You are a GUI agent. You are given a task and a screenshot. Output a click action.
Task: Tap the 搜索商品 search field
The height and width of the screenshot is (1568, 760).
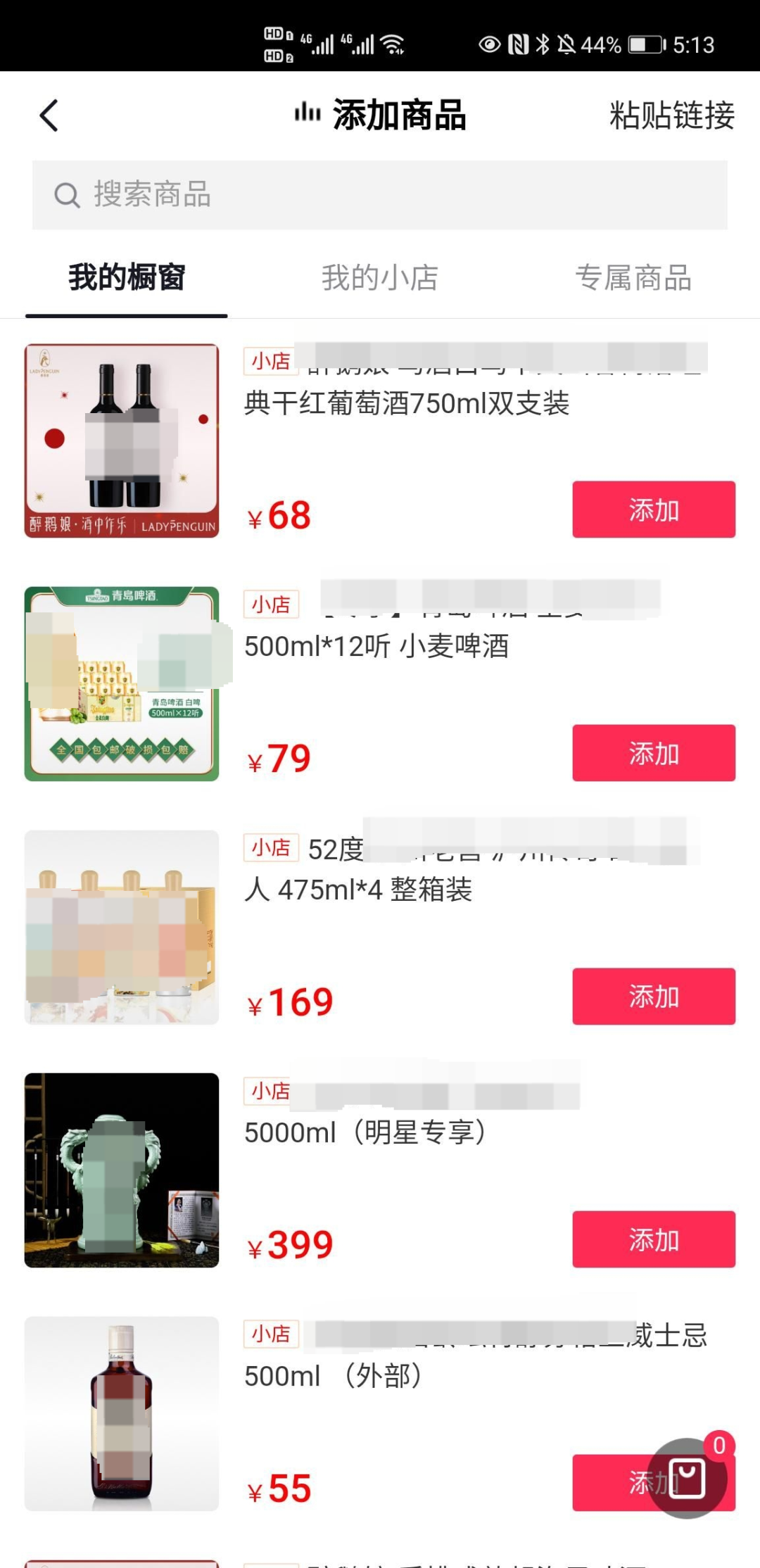click(x=379, y=195)
